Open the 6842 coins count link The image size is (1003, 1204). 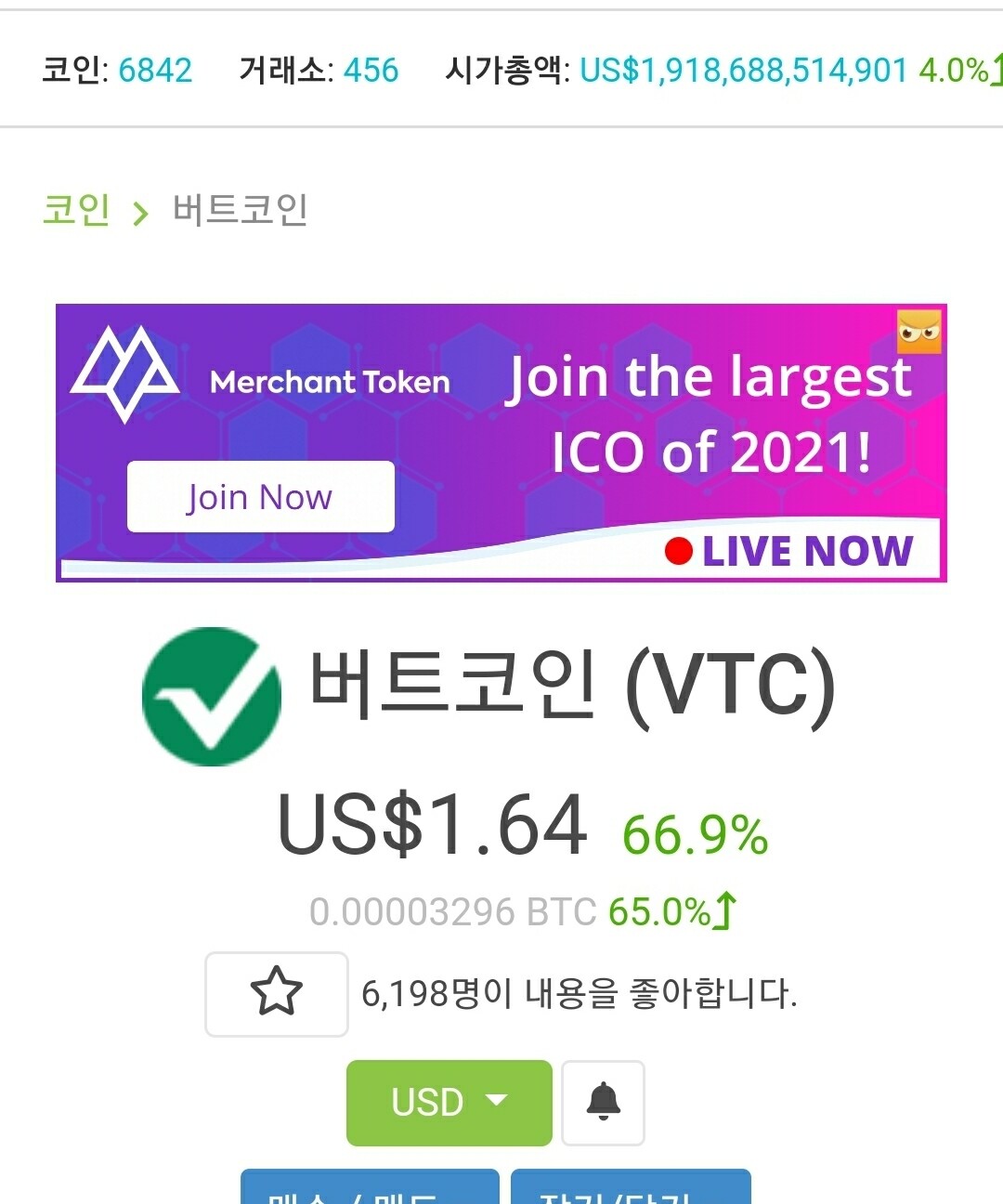click(x=155, y=71)
